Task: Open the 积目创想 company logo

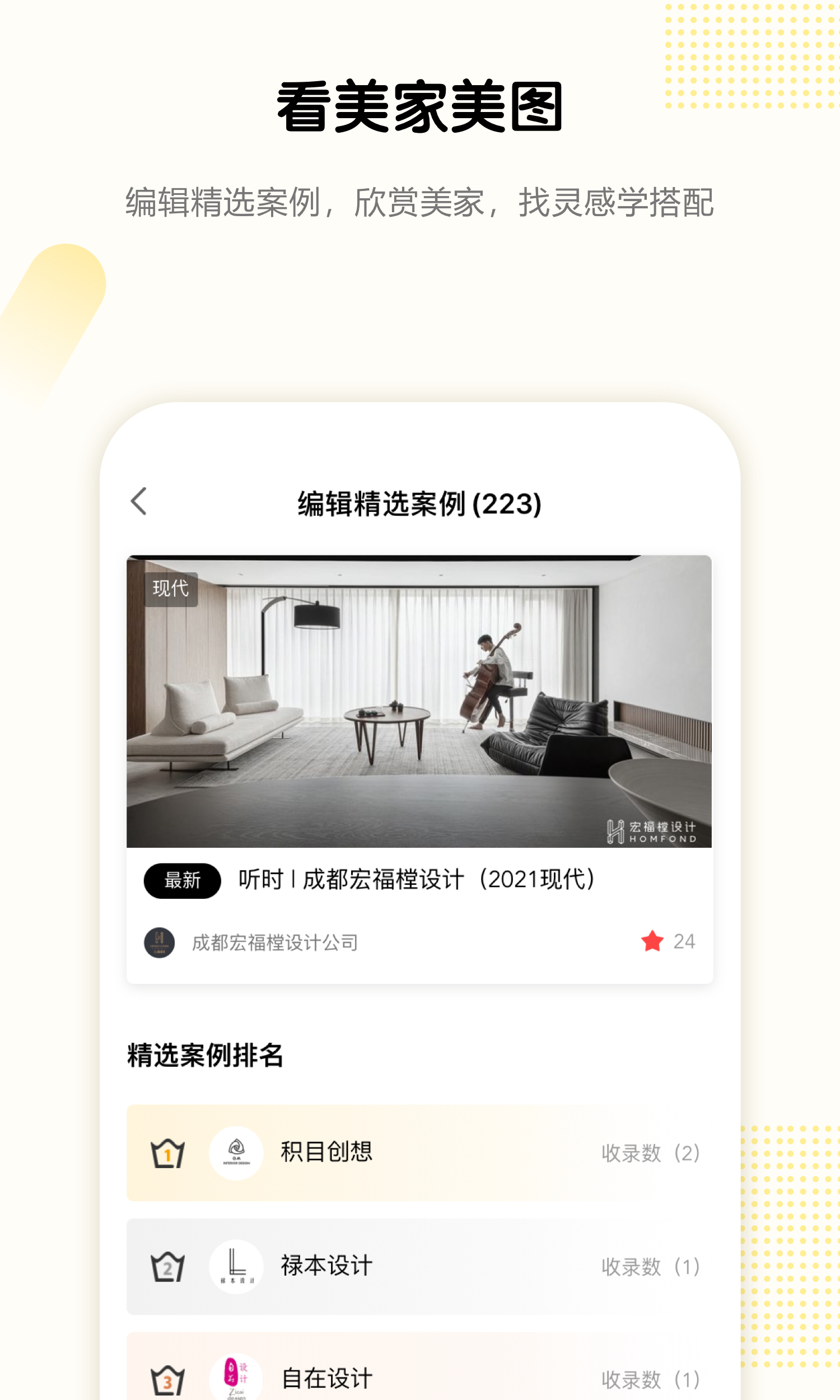Action: [x=238, y=1152]
